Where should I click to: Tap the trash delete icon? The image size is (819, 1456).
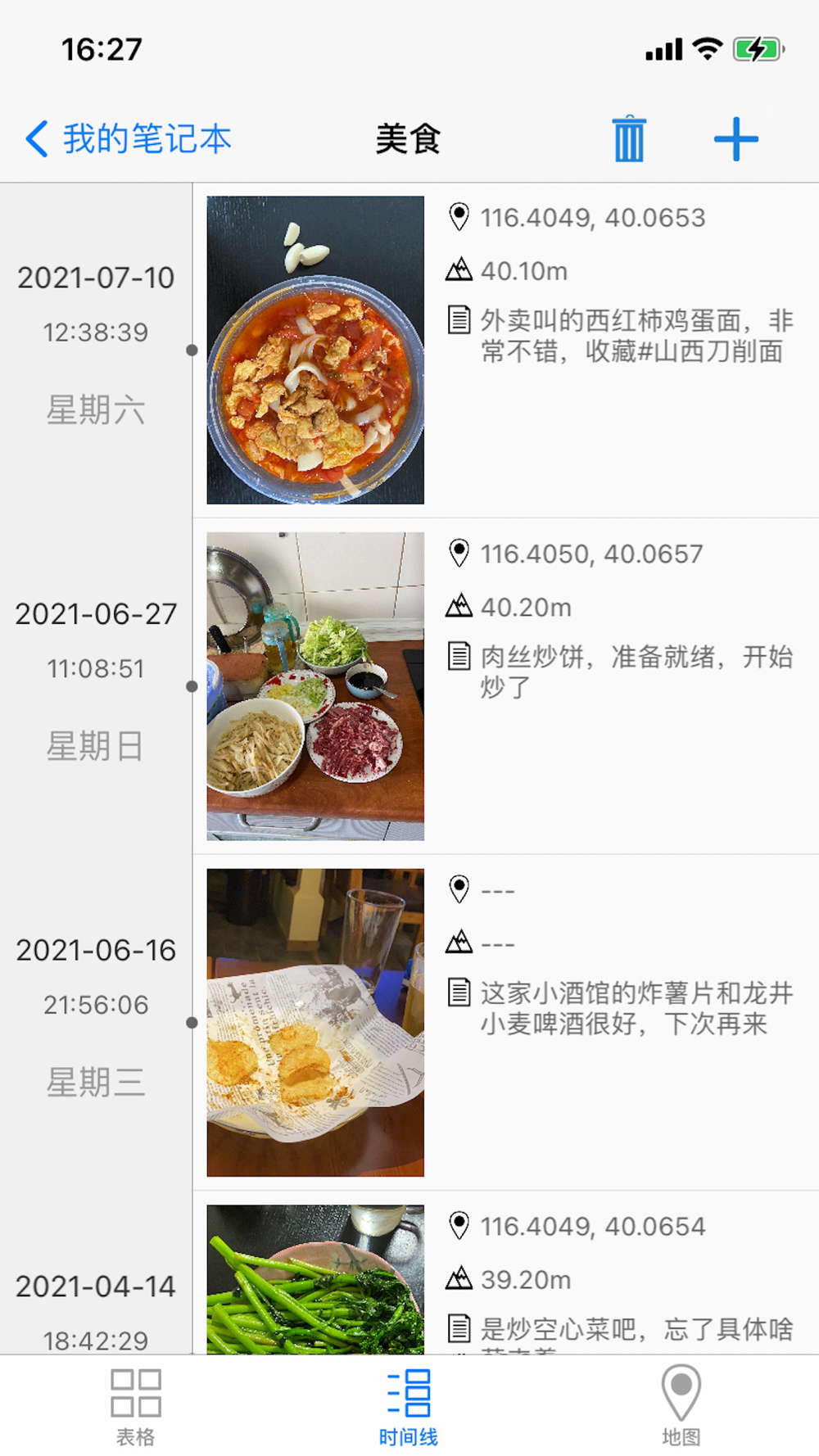coord(629,139)
